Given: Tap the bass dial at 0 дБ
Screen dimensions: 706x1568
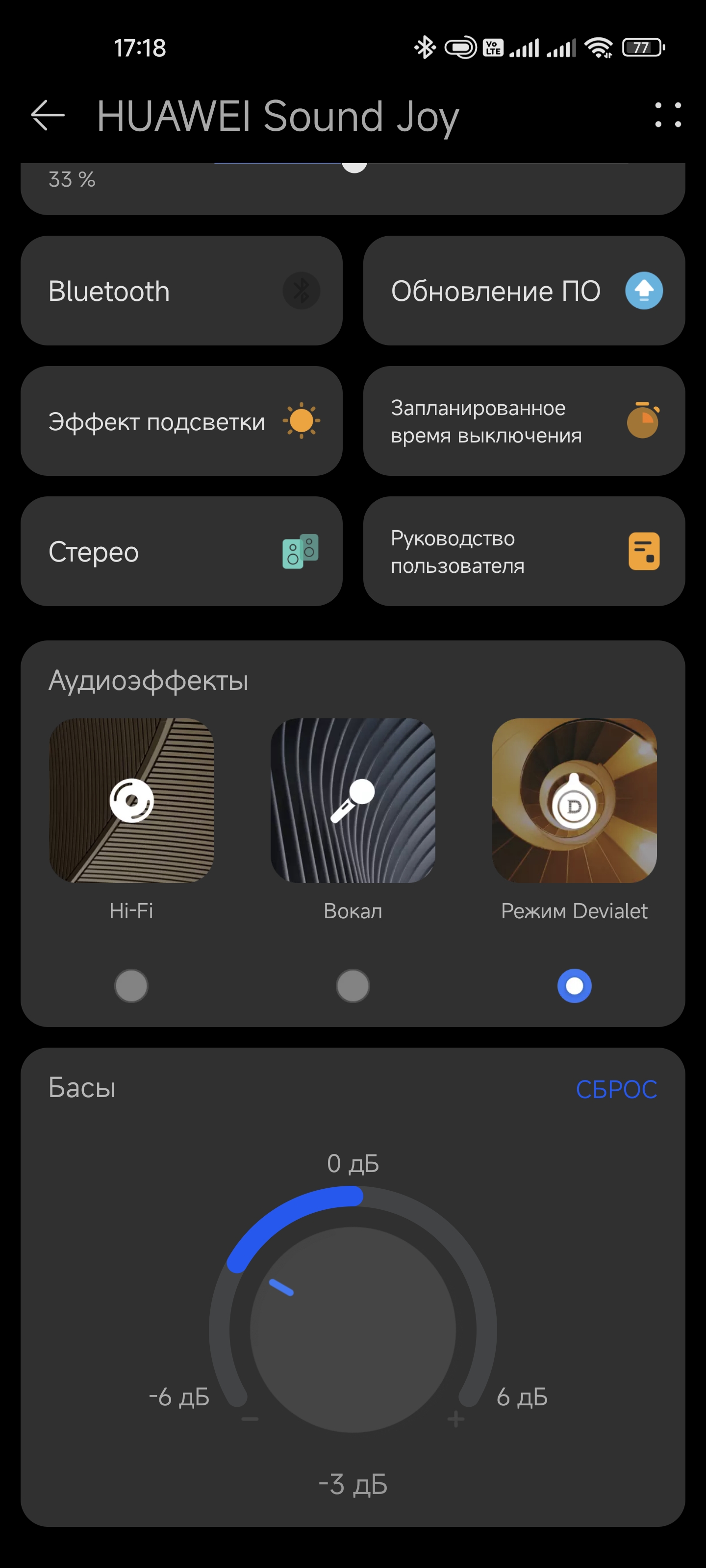Looking at the screenshot, I should [x=353, y=1196].
